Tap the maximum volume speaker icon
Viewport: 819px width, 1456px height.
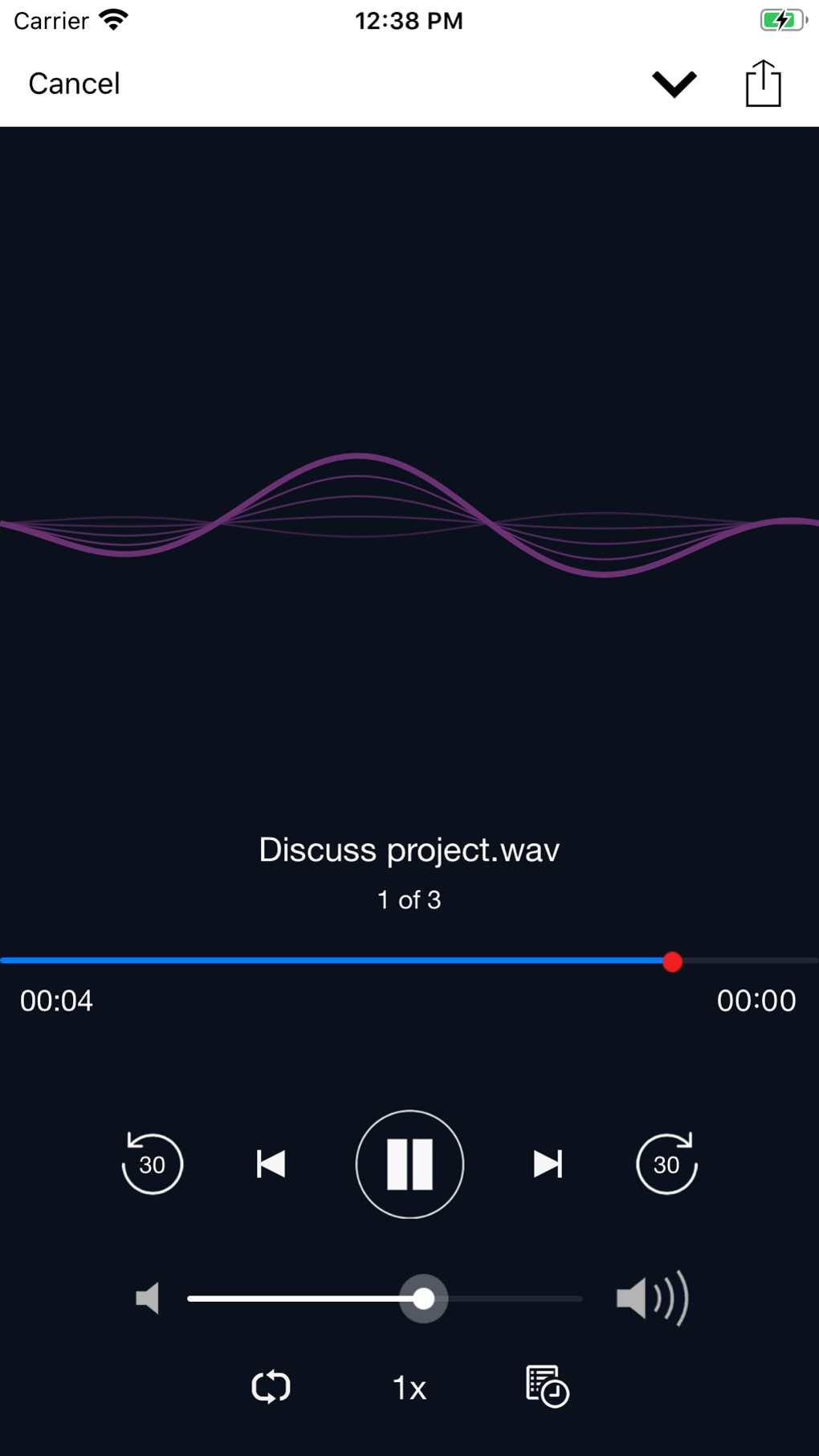point(652,1298)
